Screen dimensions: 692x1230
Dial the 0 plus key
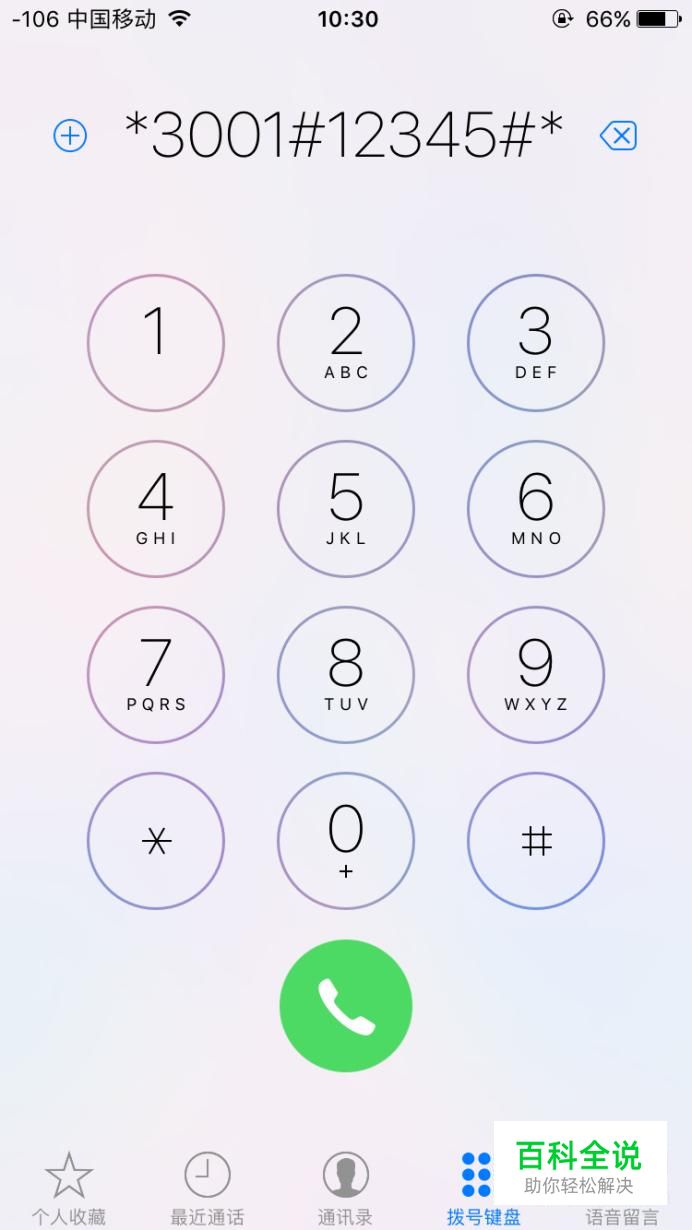[346, 841]
